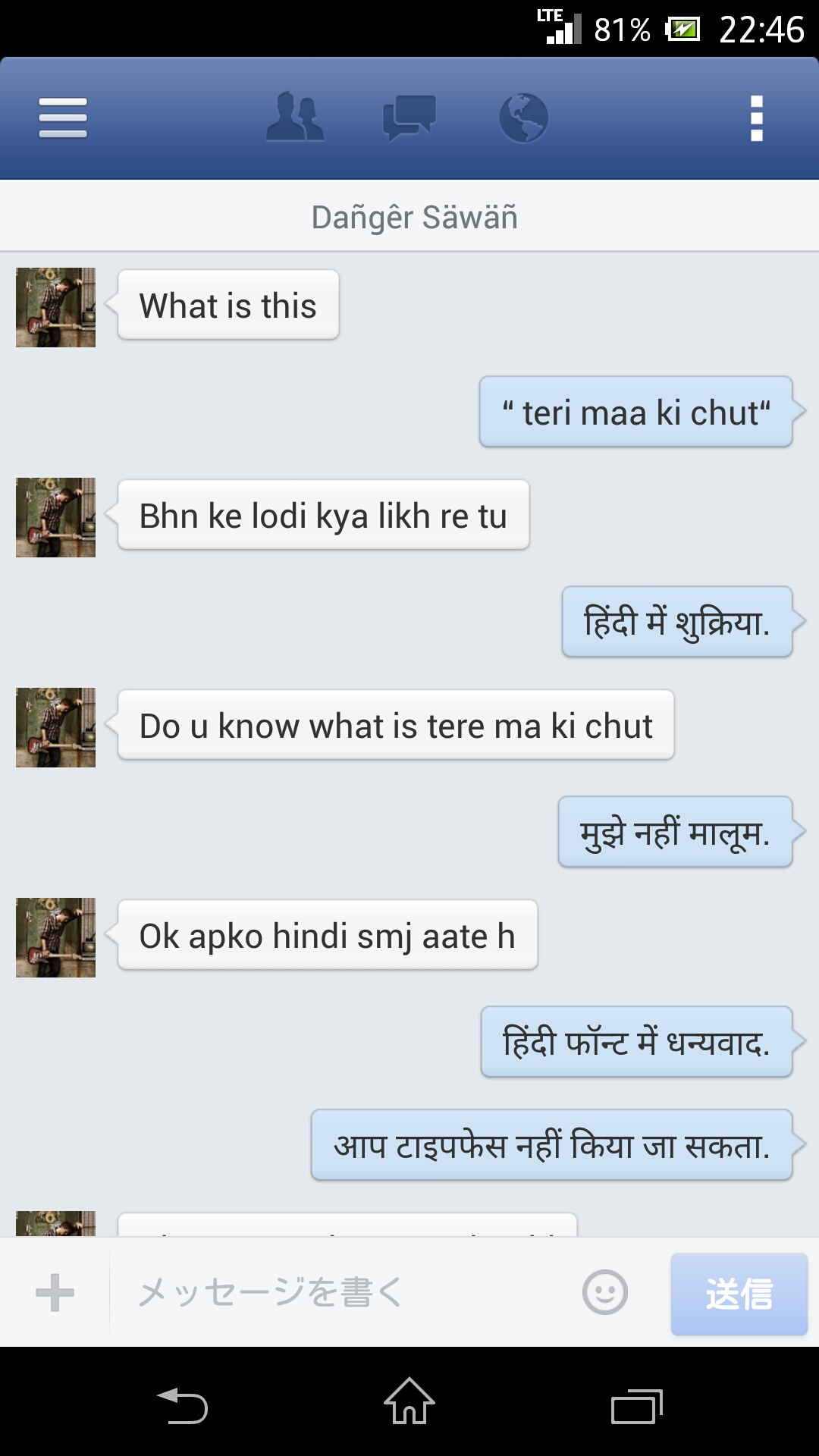Open the three-dot overflow menu
The height and width of the screenshot is (1456, 819).
point(756,118)
